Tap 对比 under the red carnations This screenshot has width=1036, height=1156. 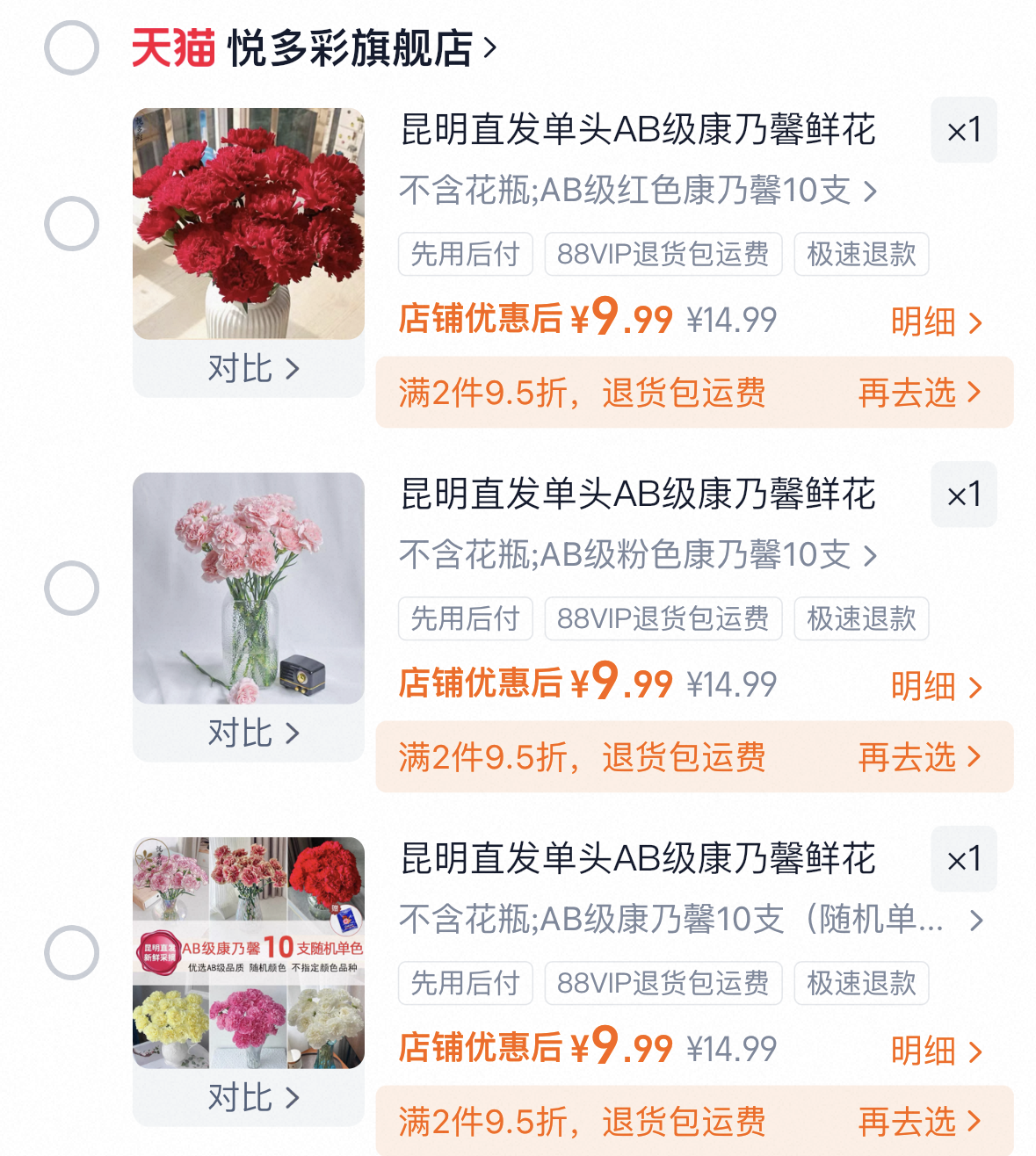click(x=252, y=369)
